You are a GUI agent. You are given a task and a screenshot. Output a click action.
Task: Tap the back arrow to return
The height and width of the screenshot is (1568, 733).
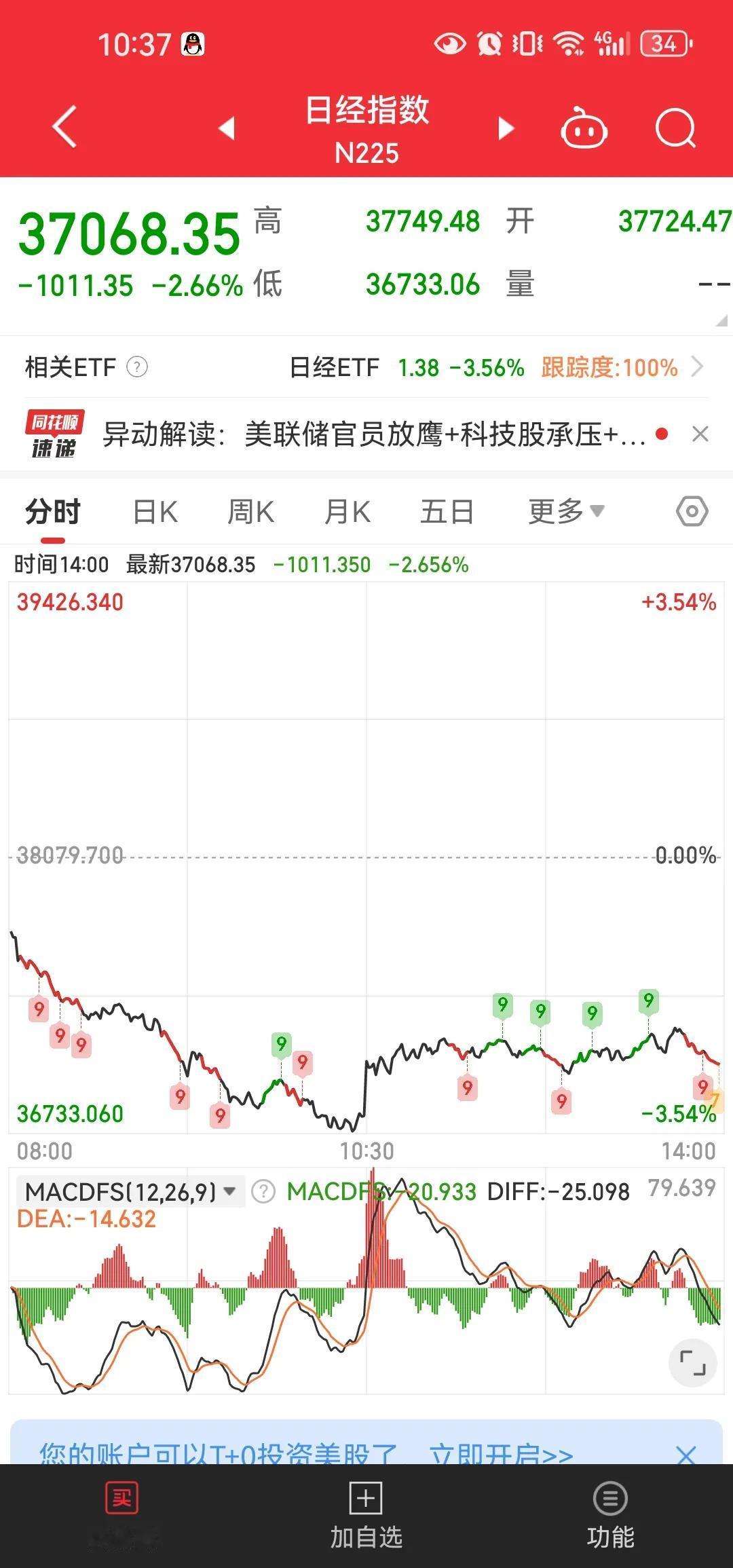click(x=64, y=128)
